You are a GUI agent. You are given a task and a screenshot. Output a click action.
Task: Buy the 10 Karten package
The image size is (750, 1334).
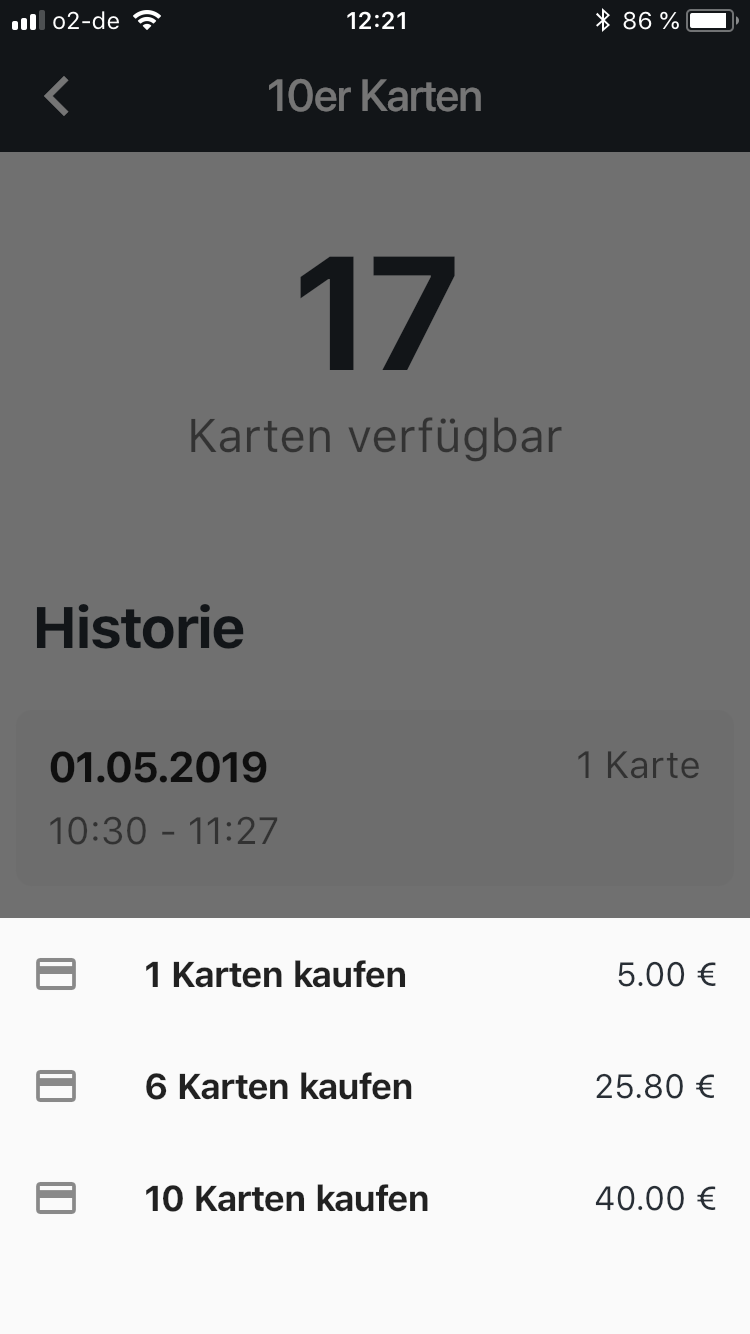point(375,1198)
